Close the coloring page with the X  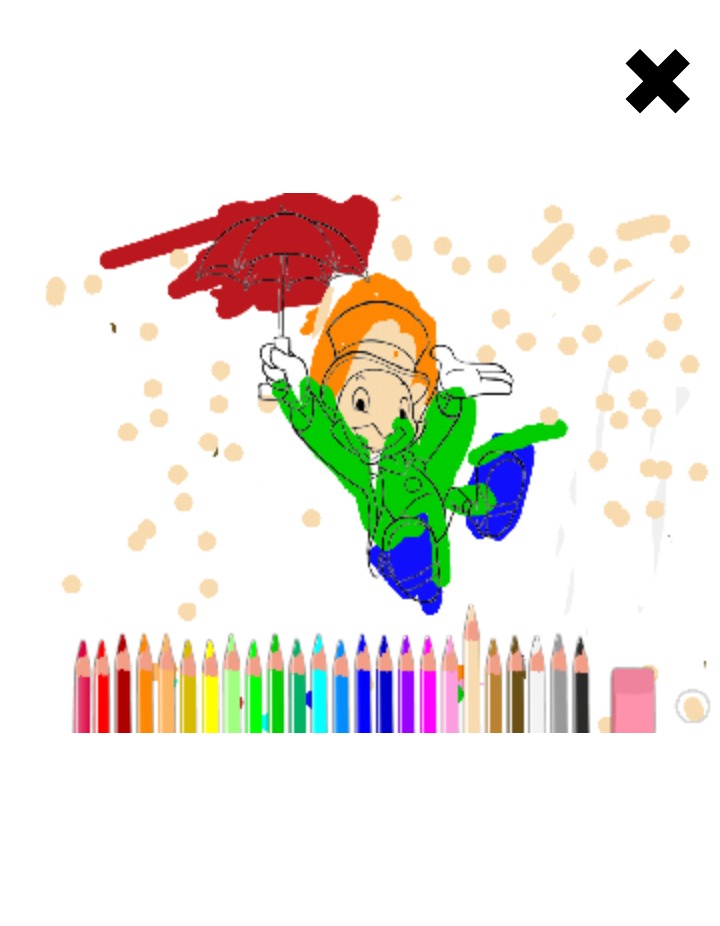tap(657, 82)
